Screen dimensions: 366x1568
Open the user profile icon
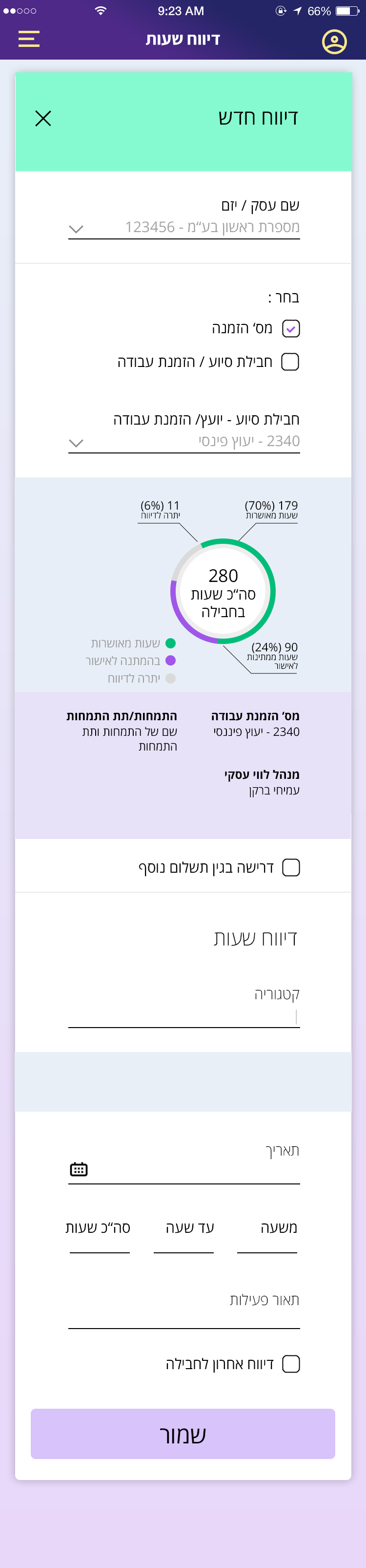[334, 42]
